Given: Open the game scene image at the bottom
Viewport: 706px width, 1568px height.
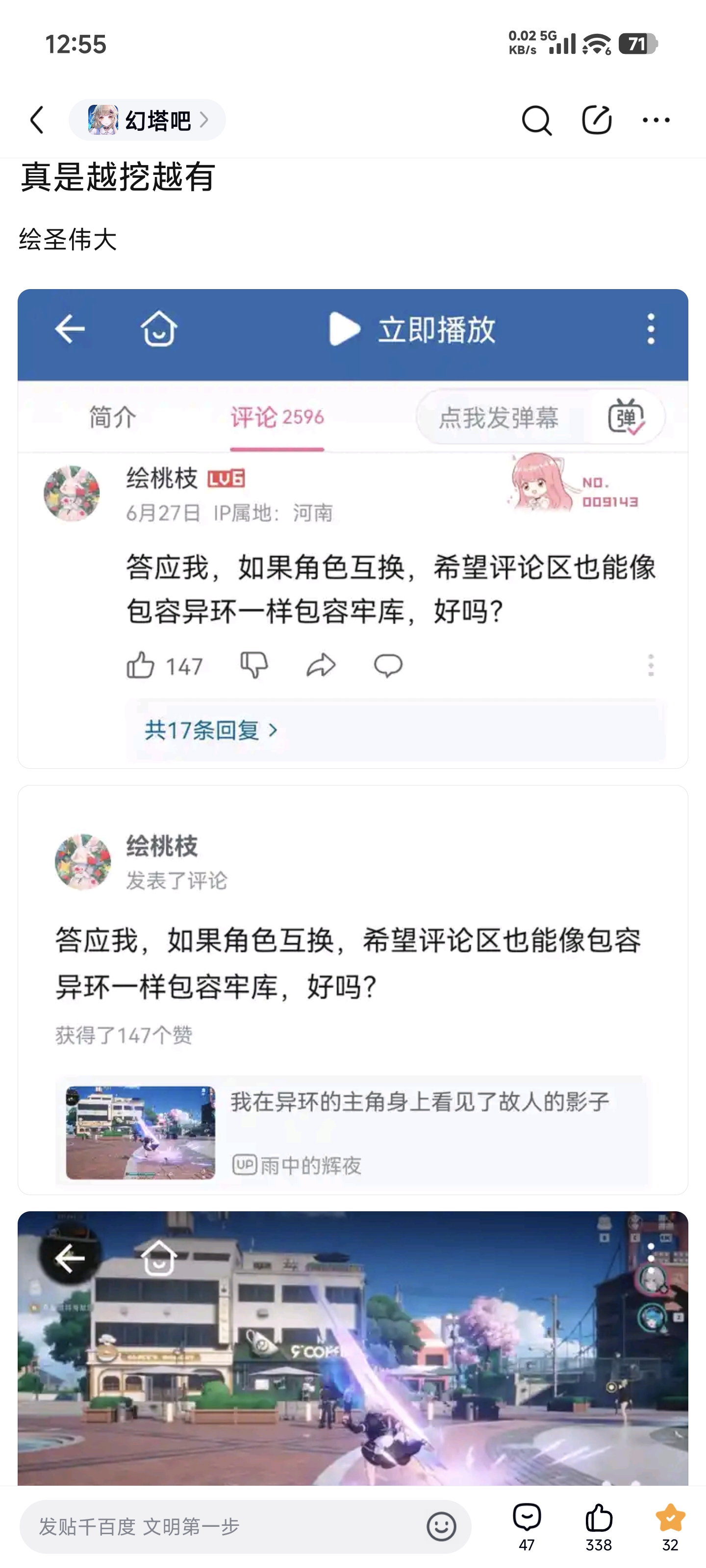Looking at the screenshot, I should [x=353, y=1348].
